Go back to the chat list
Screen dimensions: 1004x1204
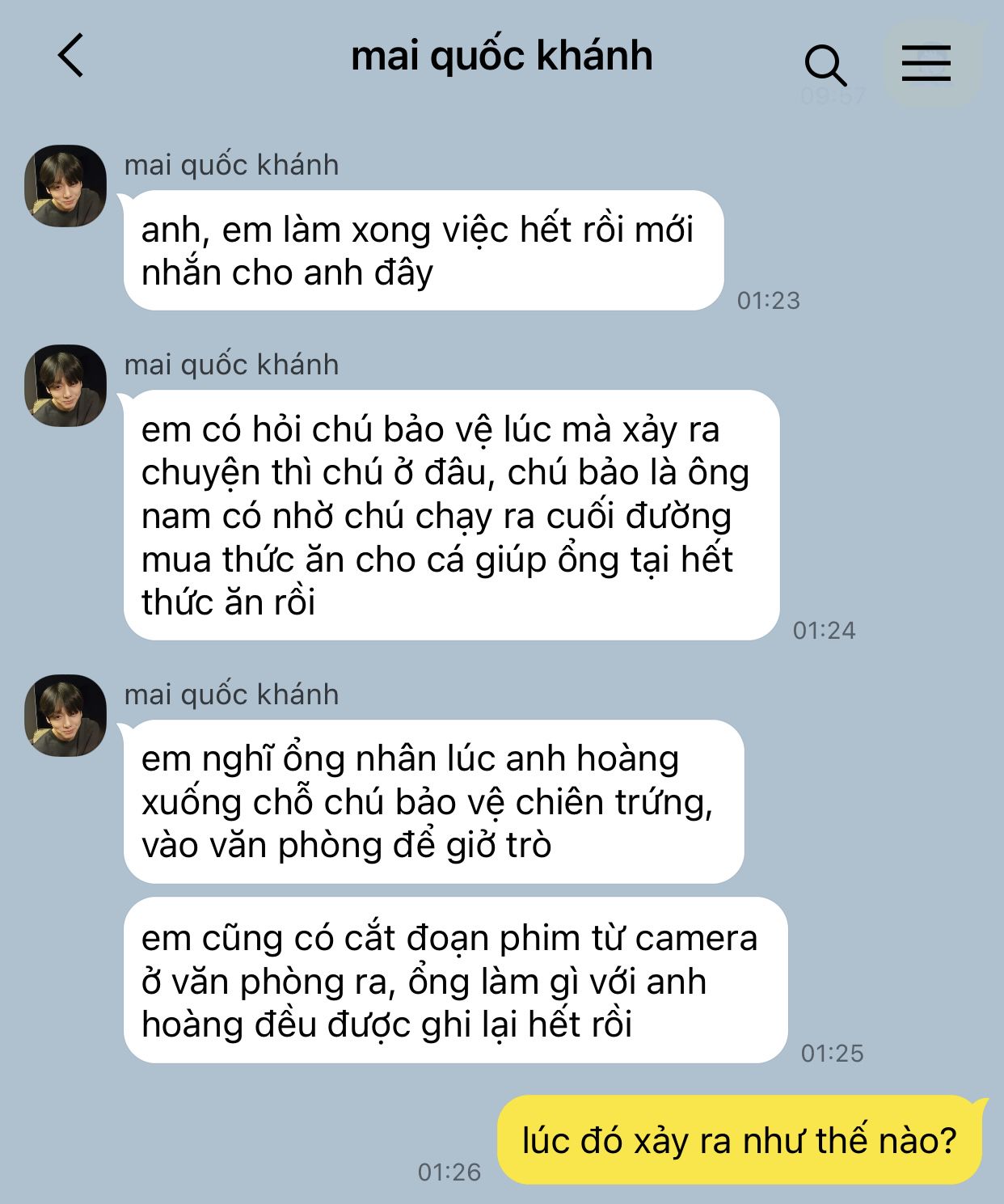pyautogui.click(x=71, y=56)
